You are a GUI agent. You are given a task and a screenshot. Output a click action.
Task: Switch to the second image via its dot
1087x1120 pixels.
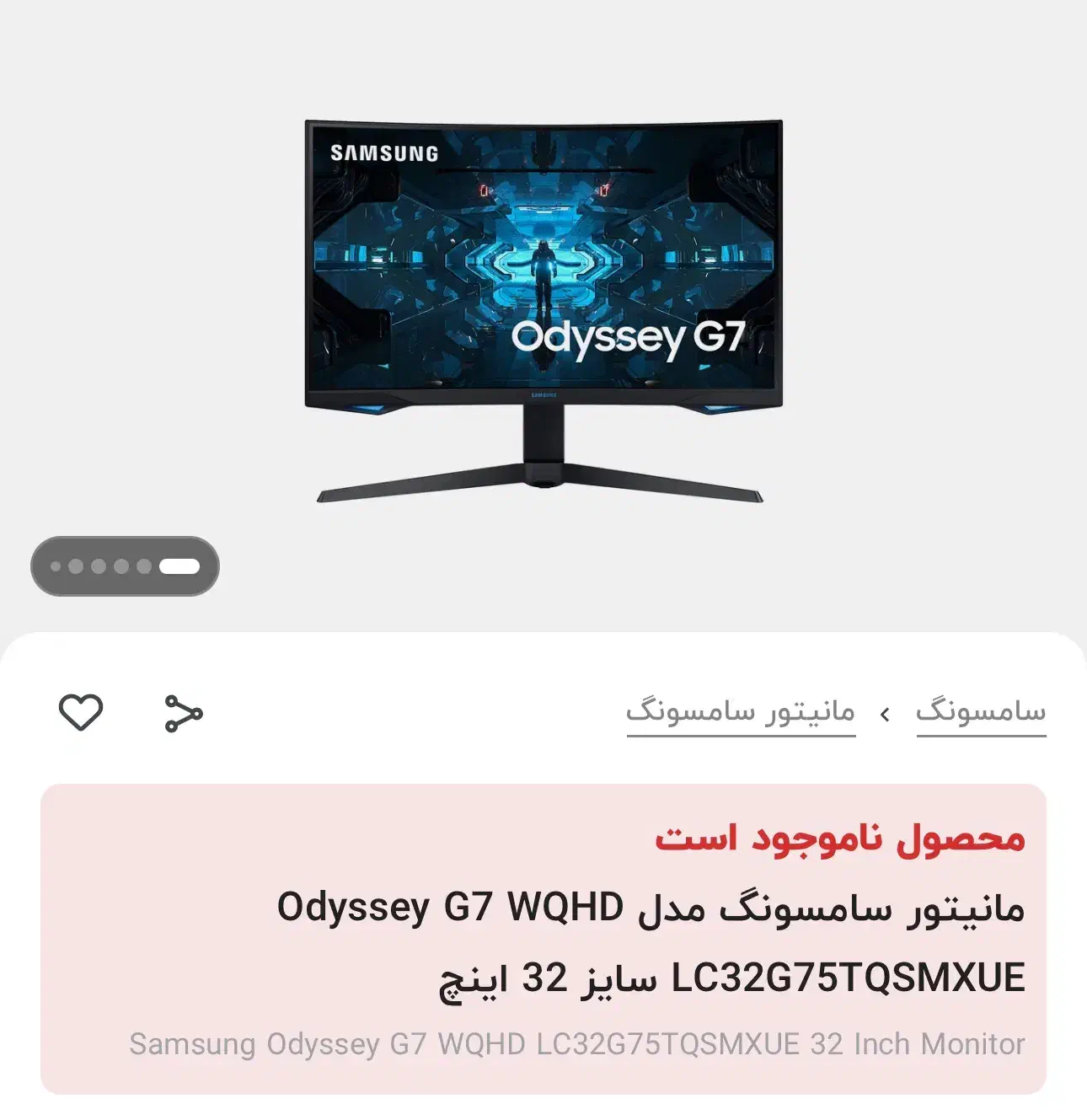76,565
